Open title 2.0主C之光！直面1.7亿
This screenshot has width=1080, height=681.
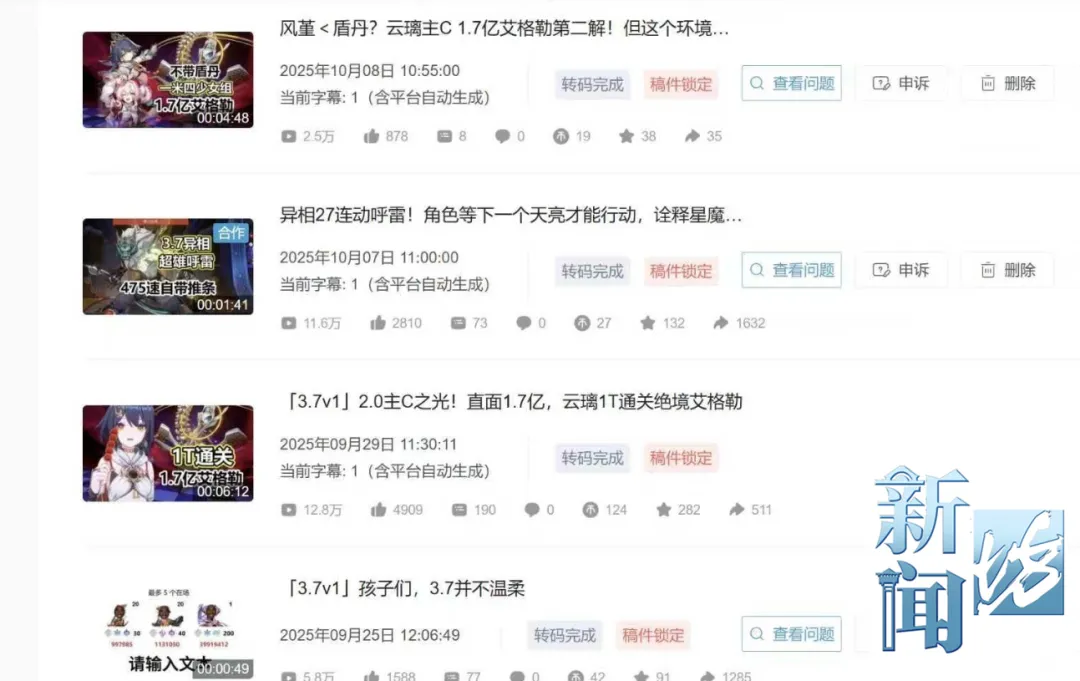point(510,402)
